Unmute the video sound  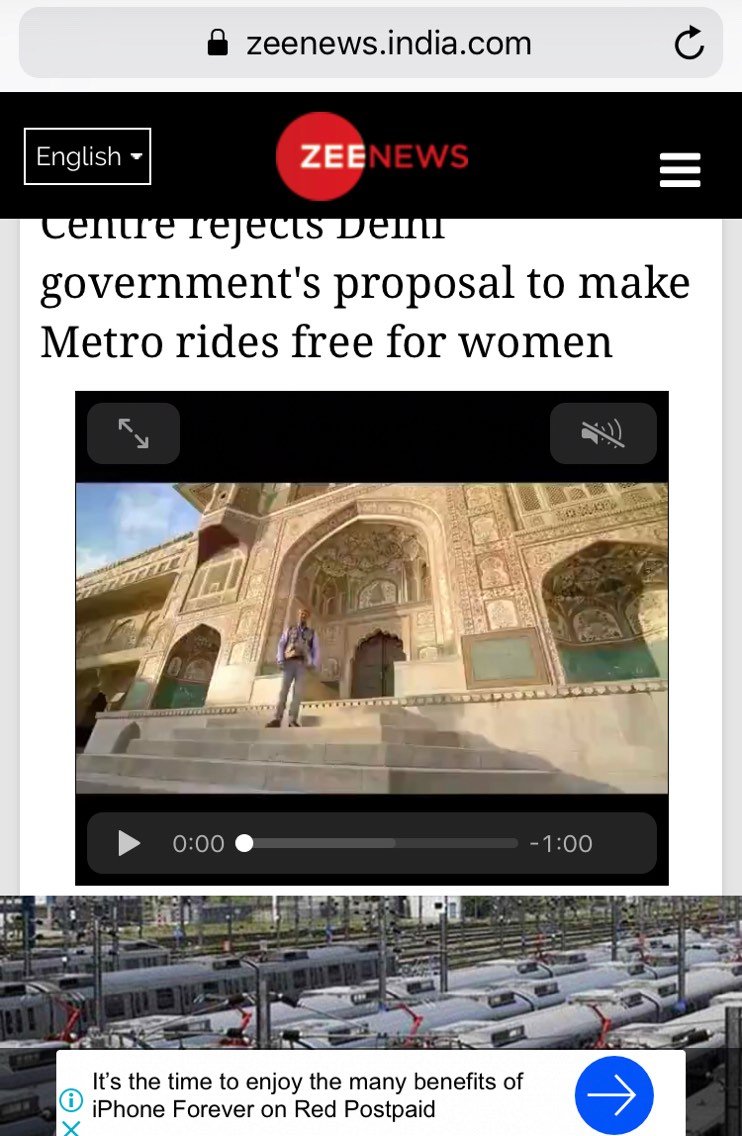point(603,433)
